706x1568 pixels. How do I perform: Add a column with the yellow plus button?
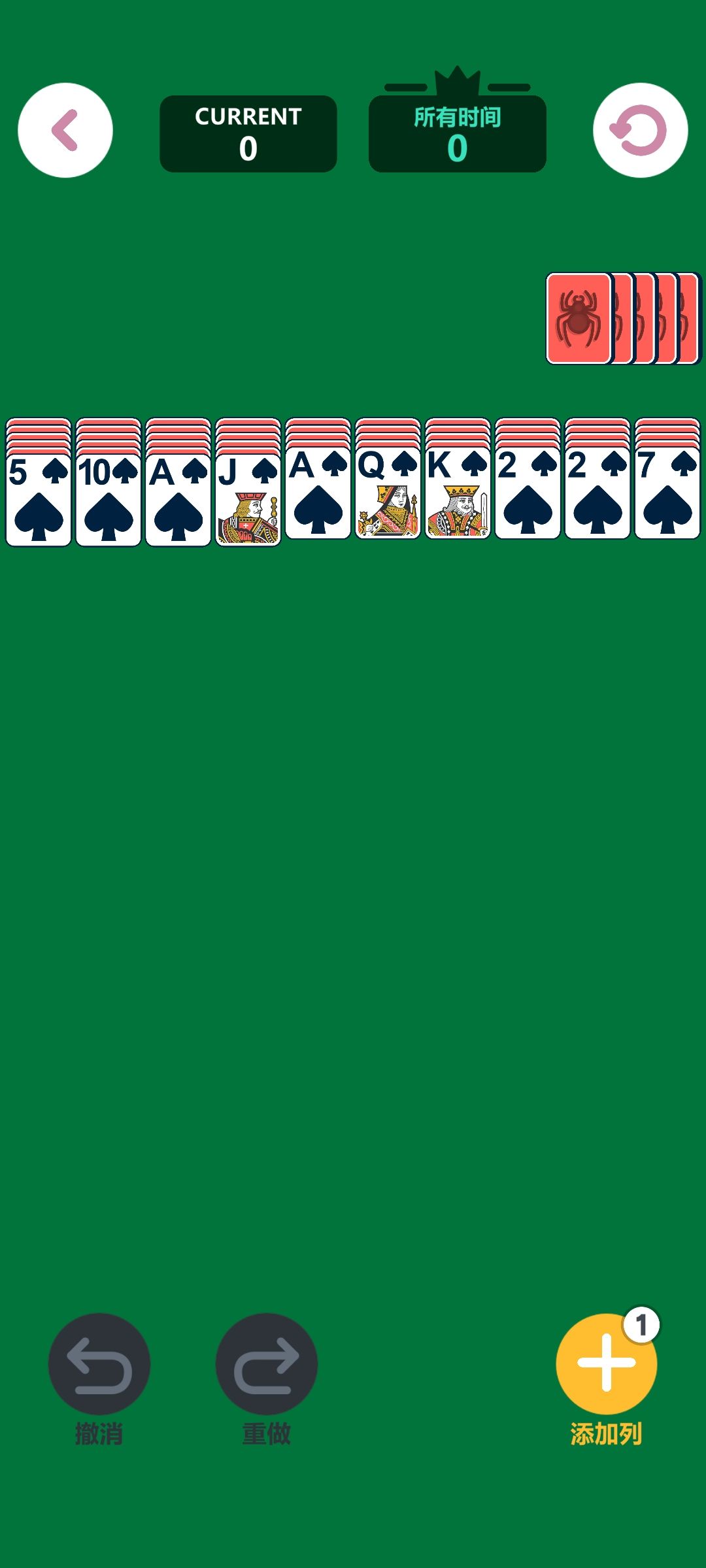(607, 1364)
